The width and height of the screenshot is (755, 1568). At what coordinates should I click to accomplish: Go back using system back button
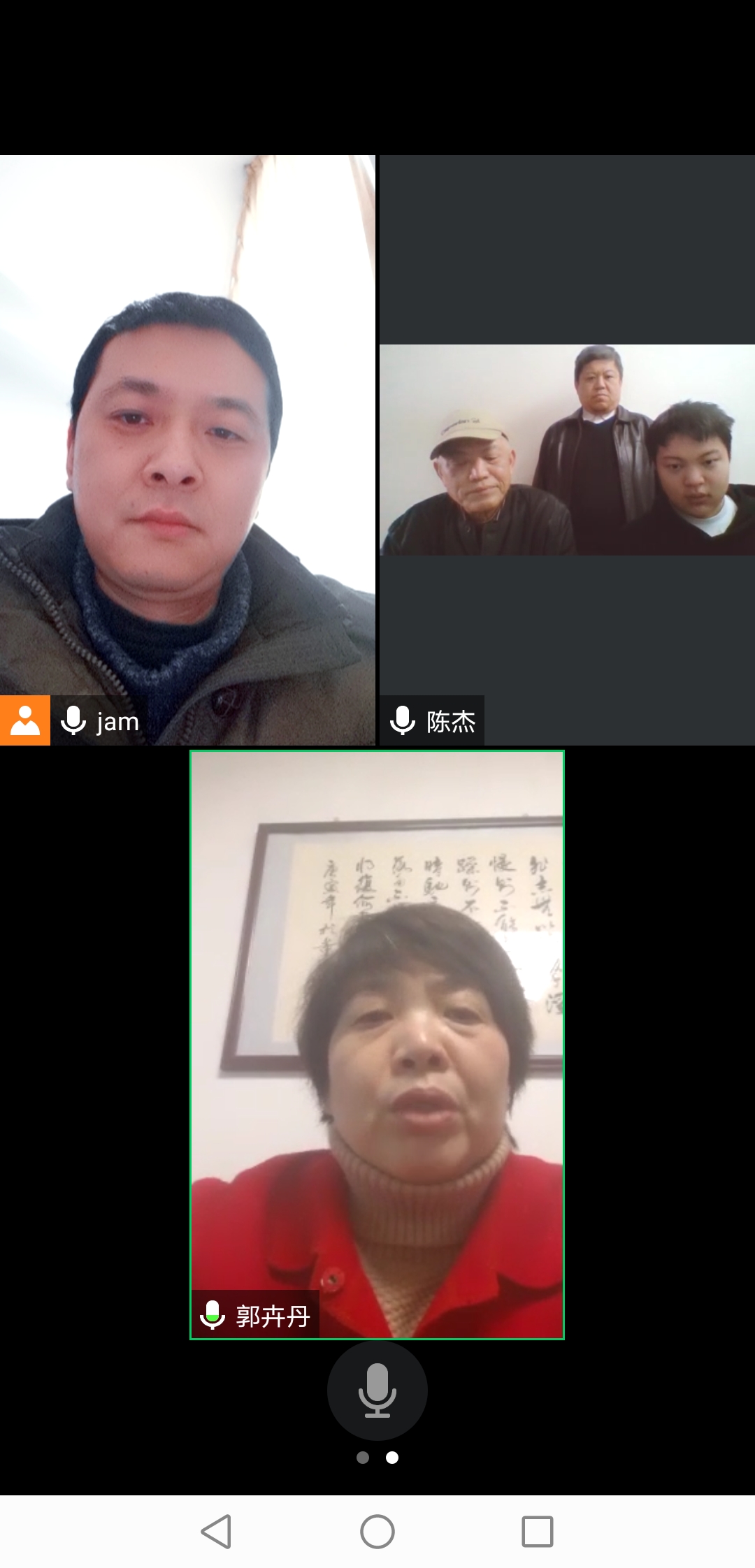tap(216, 1532)
